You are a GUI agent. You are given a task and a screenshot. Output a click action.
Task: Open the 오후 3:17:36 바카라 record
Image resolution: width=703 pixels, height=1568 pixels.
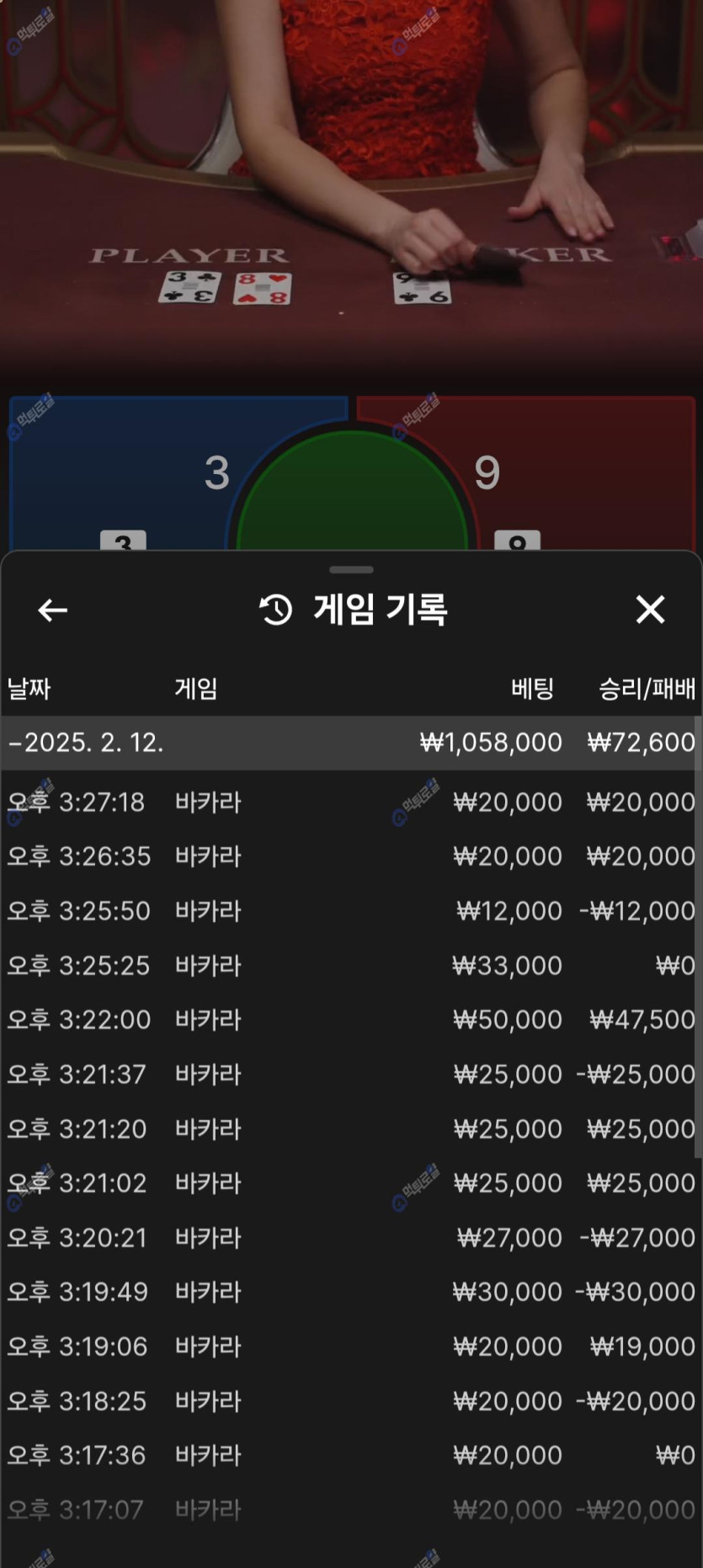350,1455
